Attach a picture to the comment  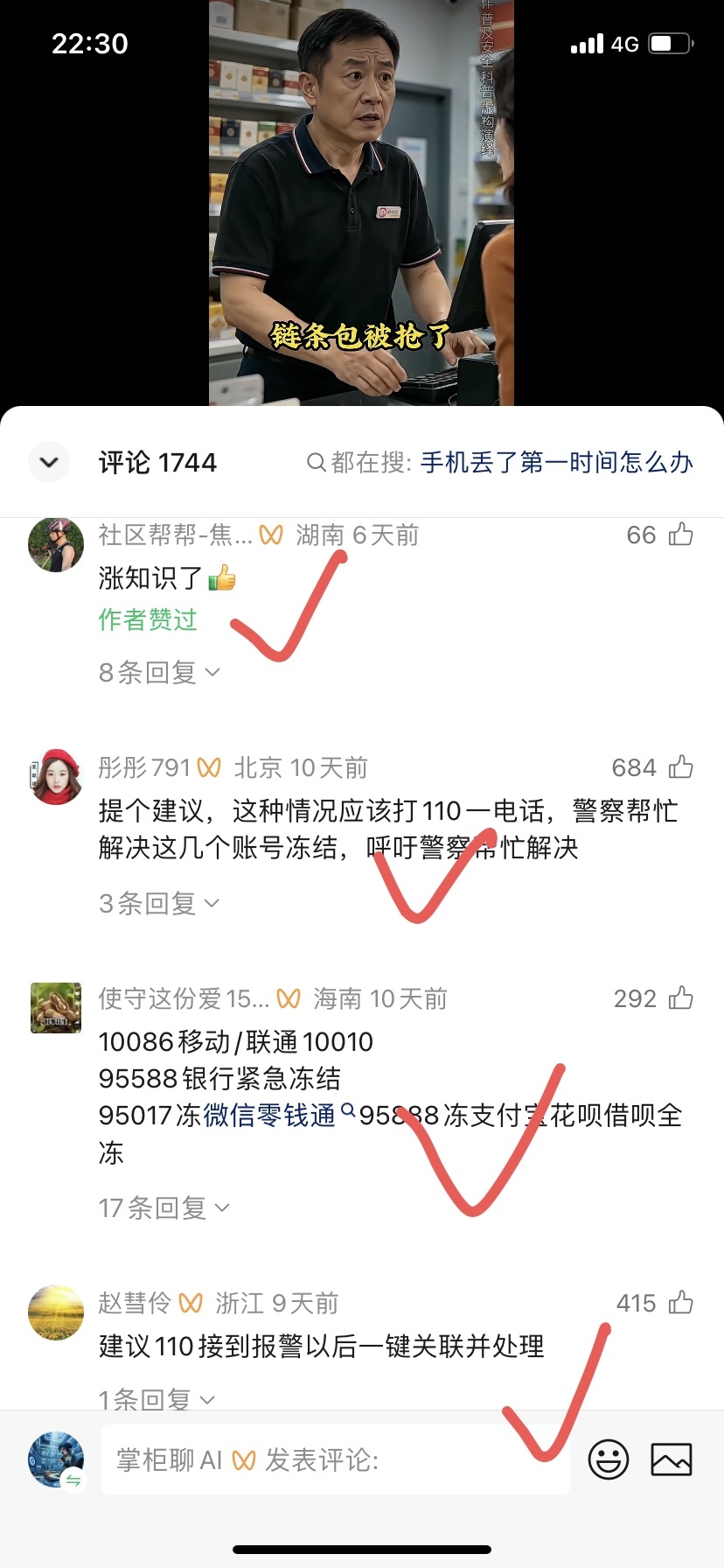[672, 1459]
